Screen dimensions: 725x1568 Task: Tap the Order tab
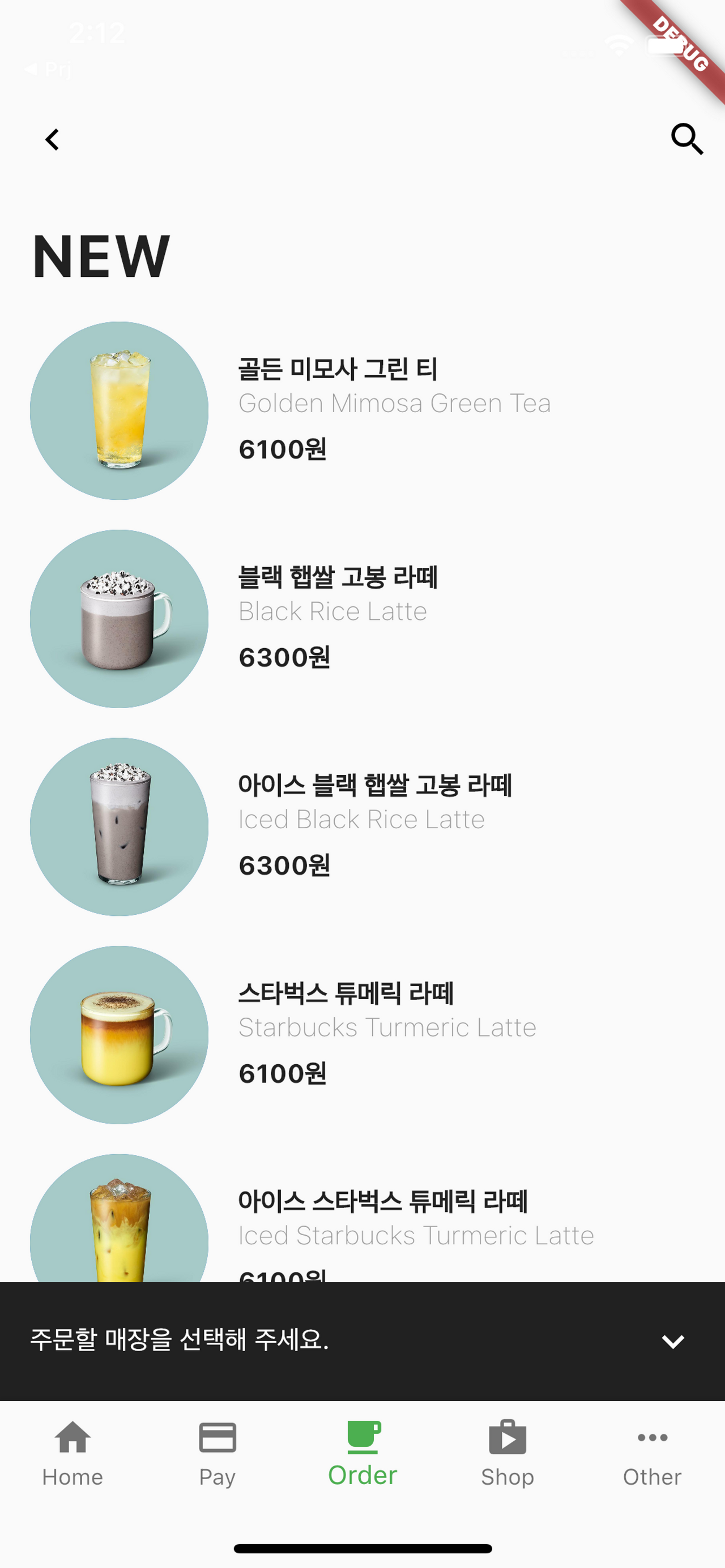coord(362,1454)
